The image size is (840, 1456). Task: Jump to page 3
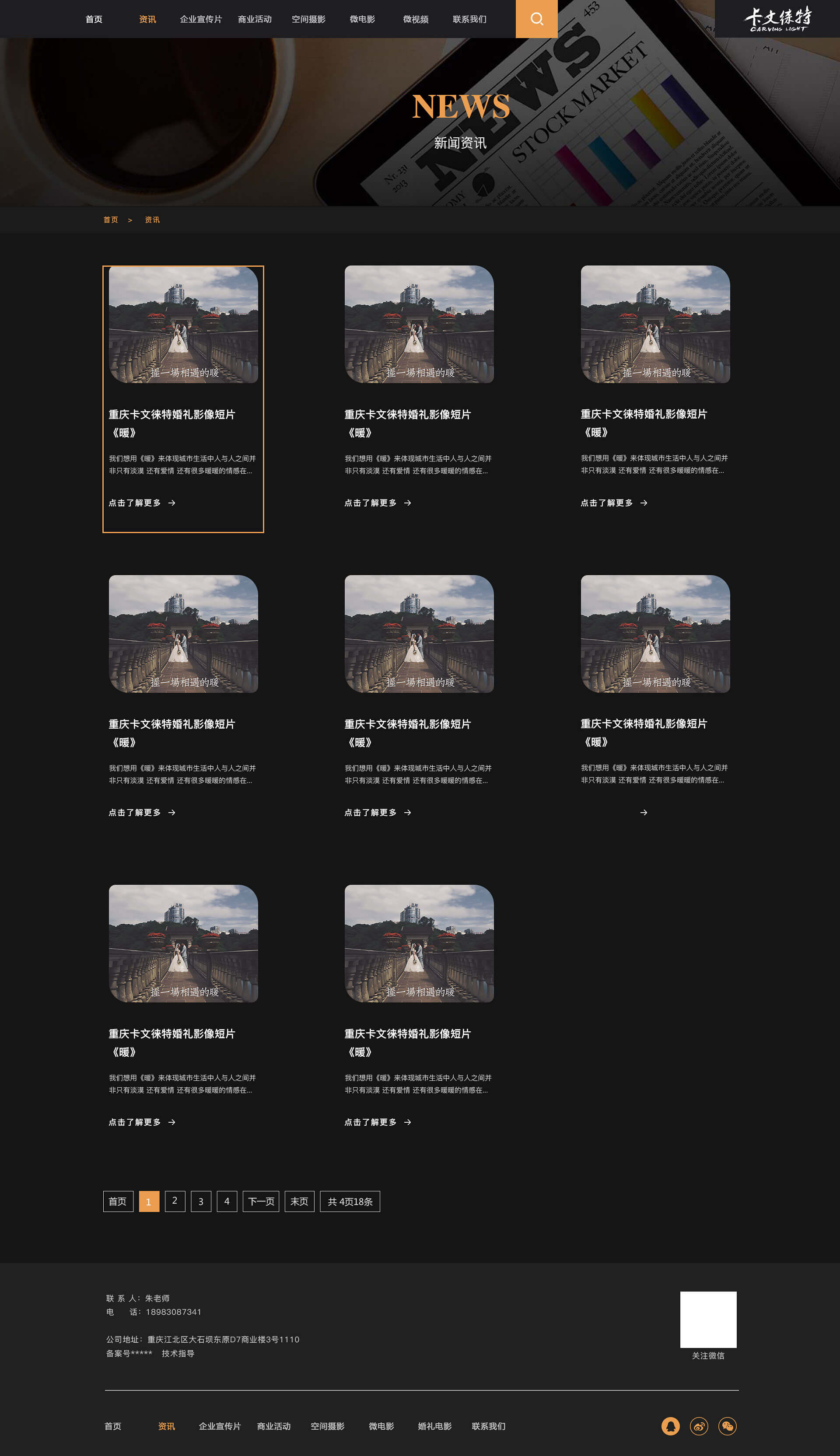[x=201, y=1201]
